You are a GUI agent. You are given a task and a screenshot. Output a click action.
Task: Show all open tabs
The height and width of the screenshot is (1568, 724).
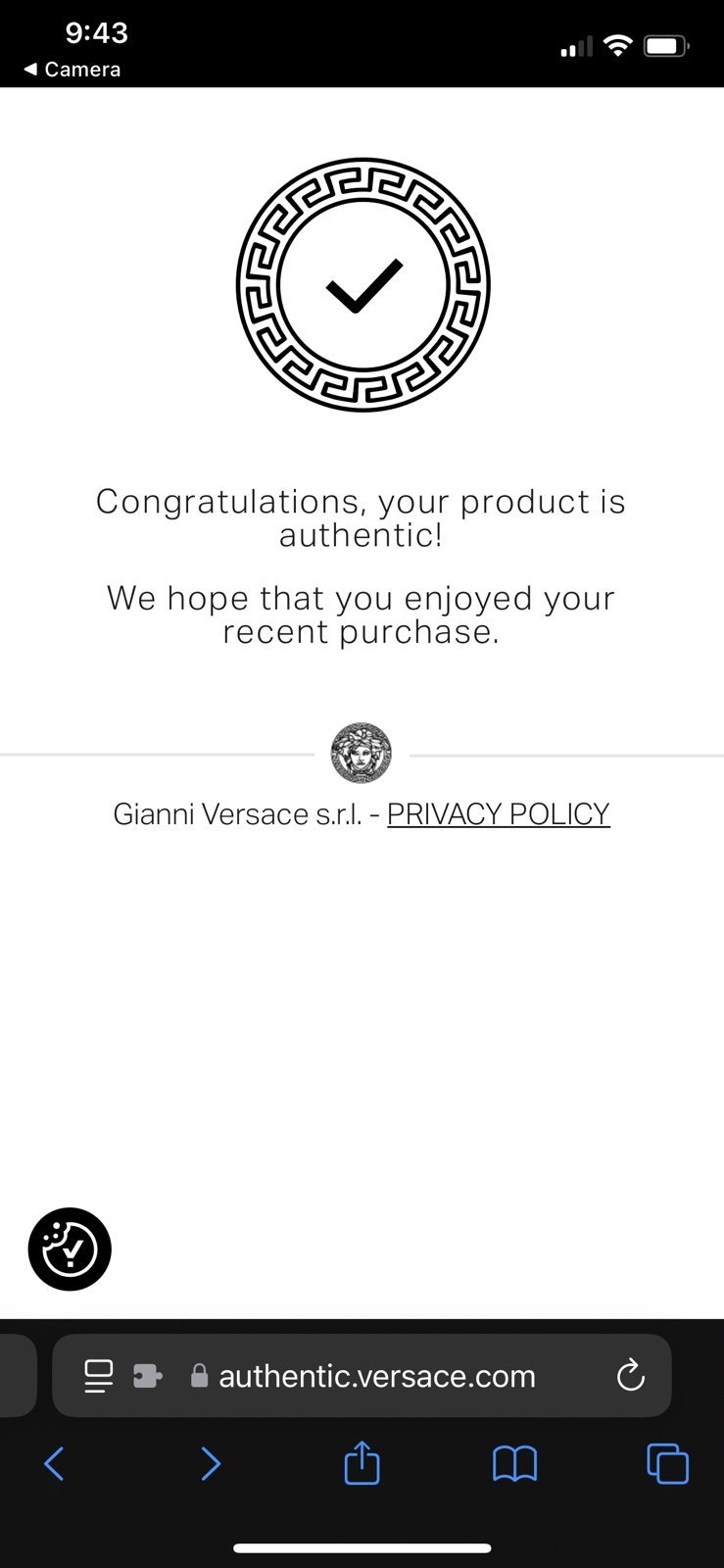668,1464
